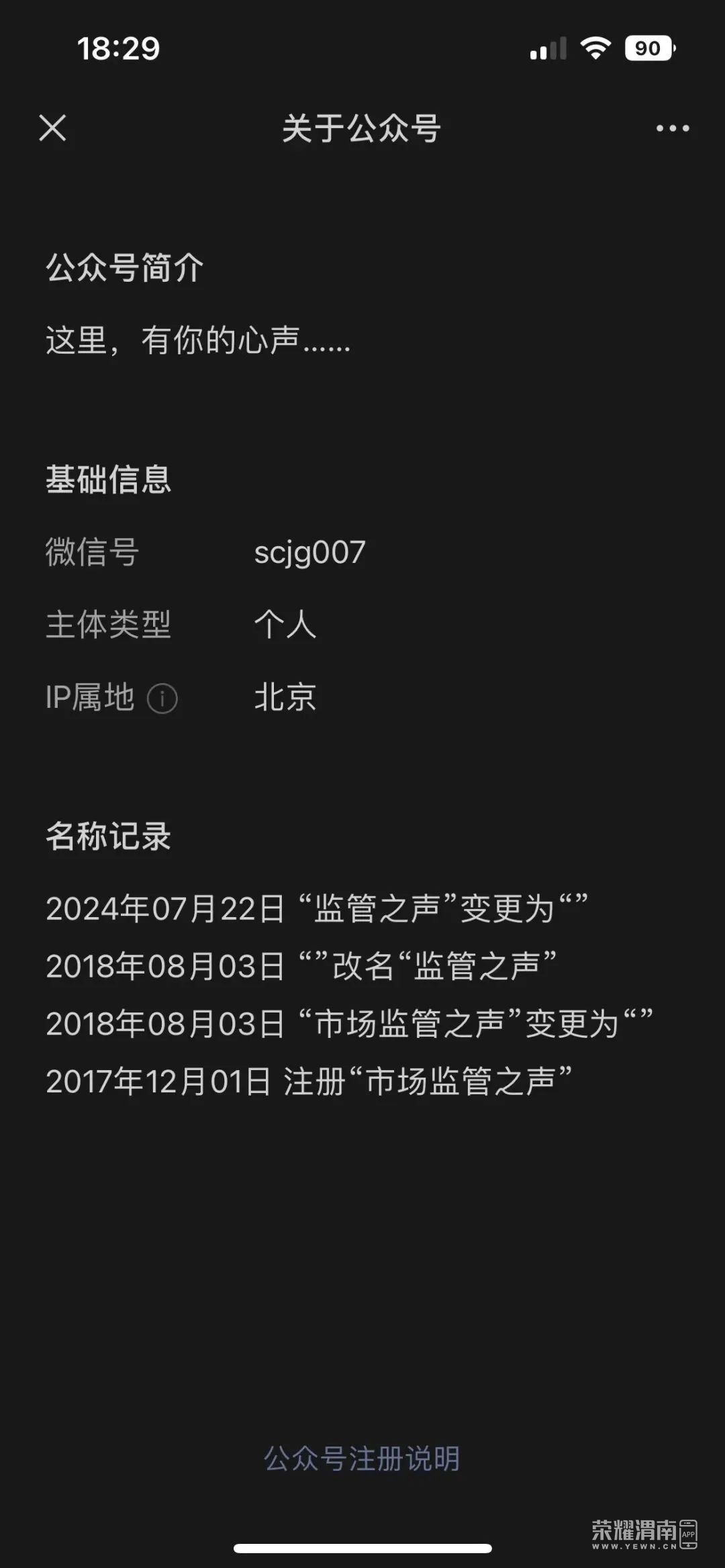Close the 关于公众号 page
This screenshot has height=1568, width=725.
click(52, 127)
